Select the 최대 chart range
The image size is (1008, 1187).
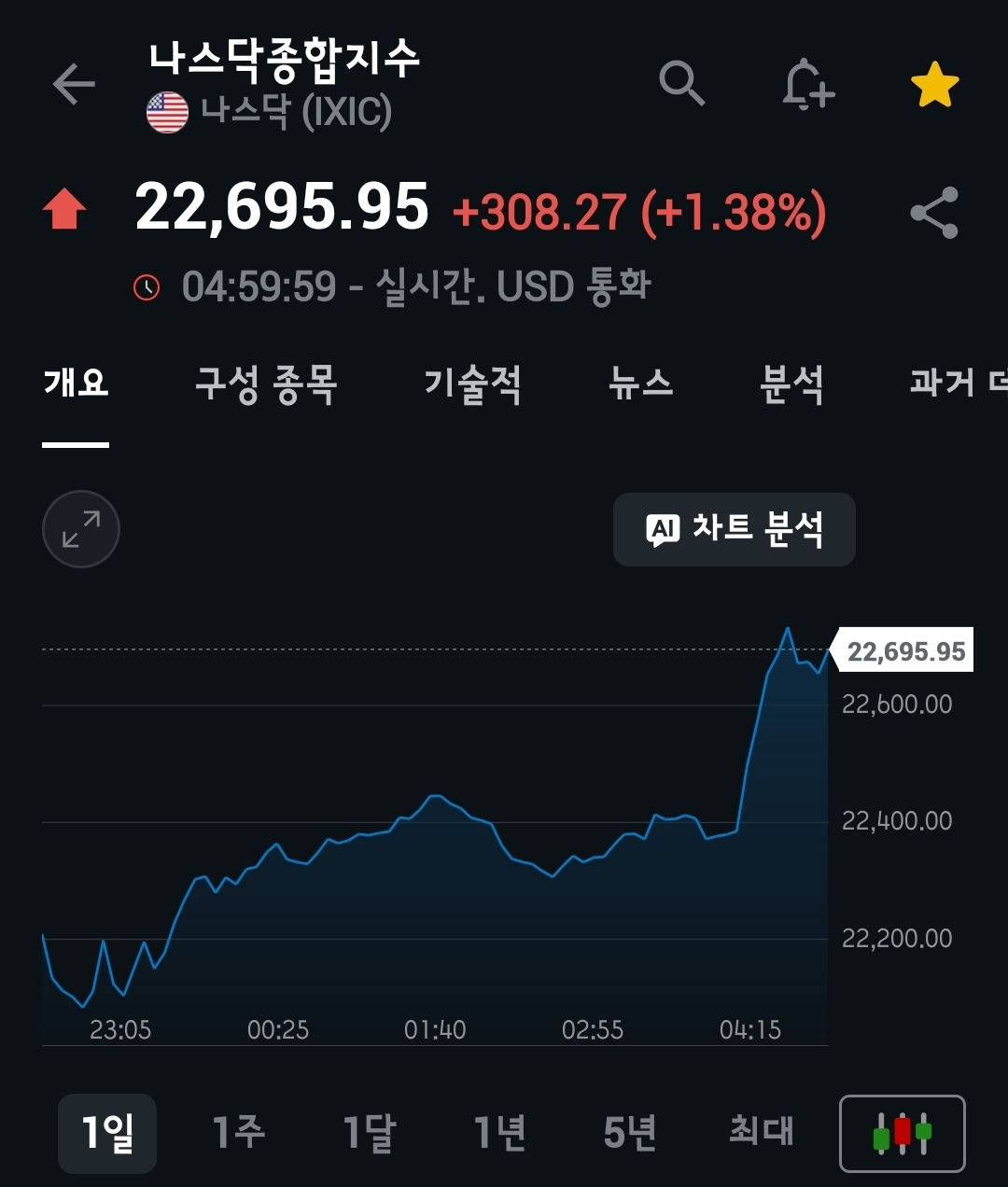(x=761, y=1133)
